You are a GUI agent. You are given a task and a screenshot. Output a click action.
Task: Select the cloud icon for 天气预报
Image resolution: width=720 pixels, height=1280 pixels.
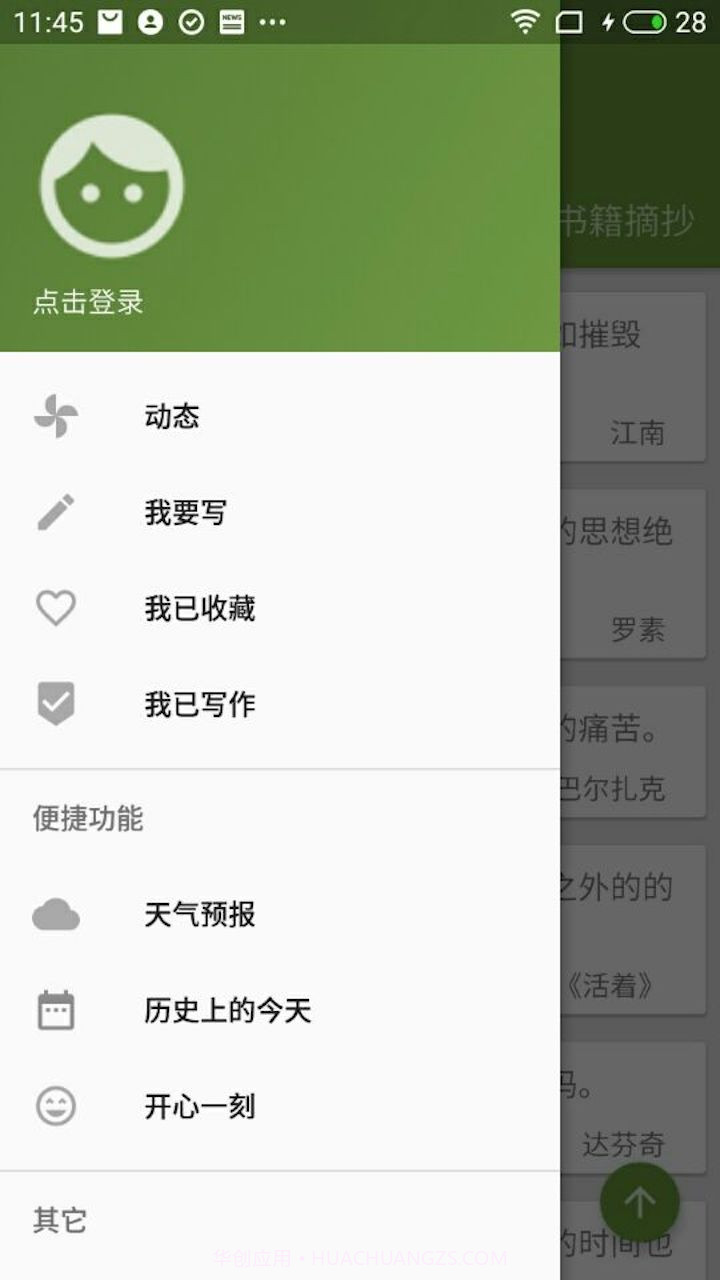tap(57, 913)
